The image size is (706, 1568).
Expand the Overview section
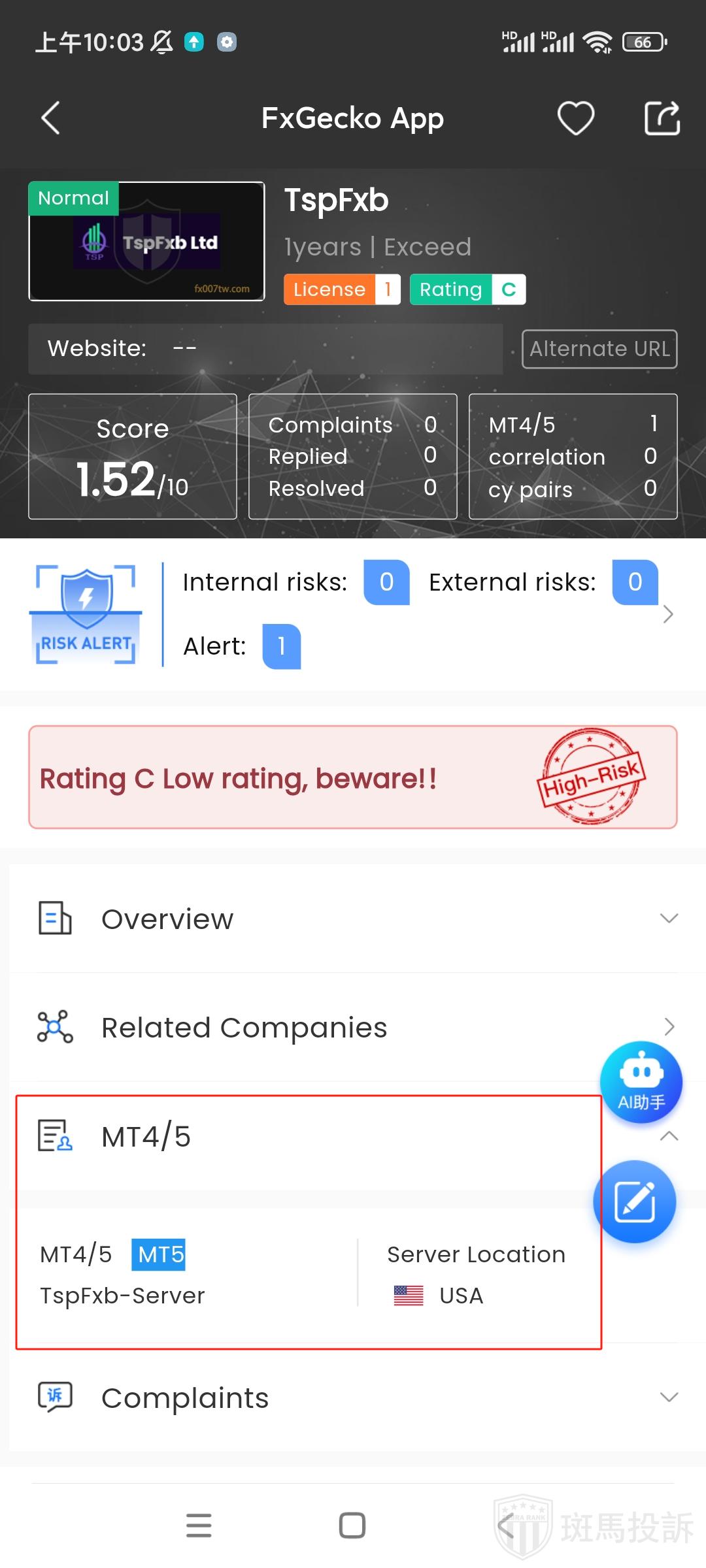pyautogui.click(x=668, y=919)
